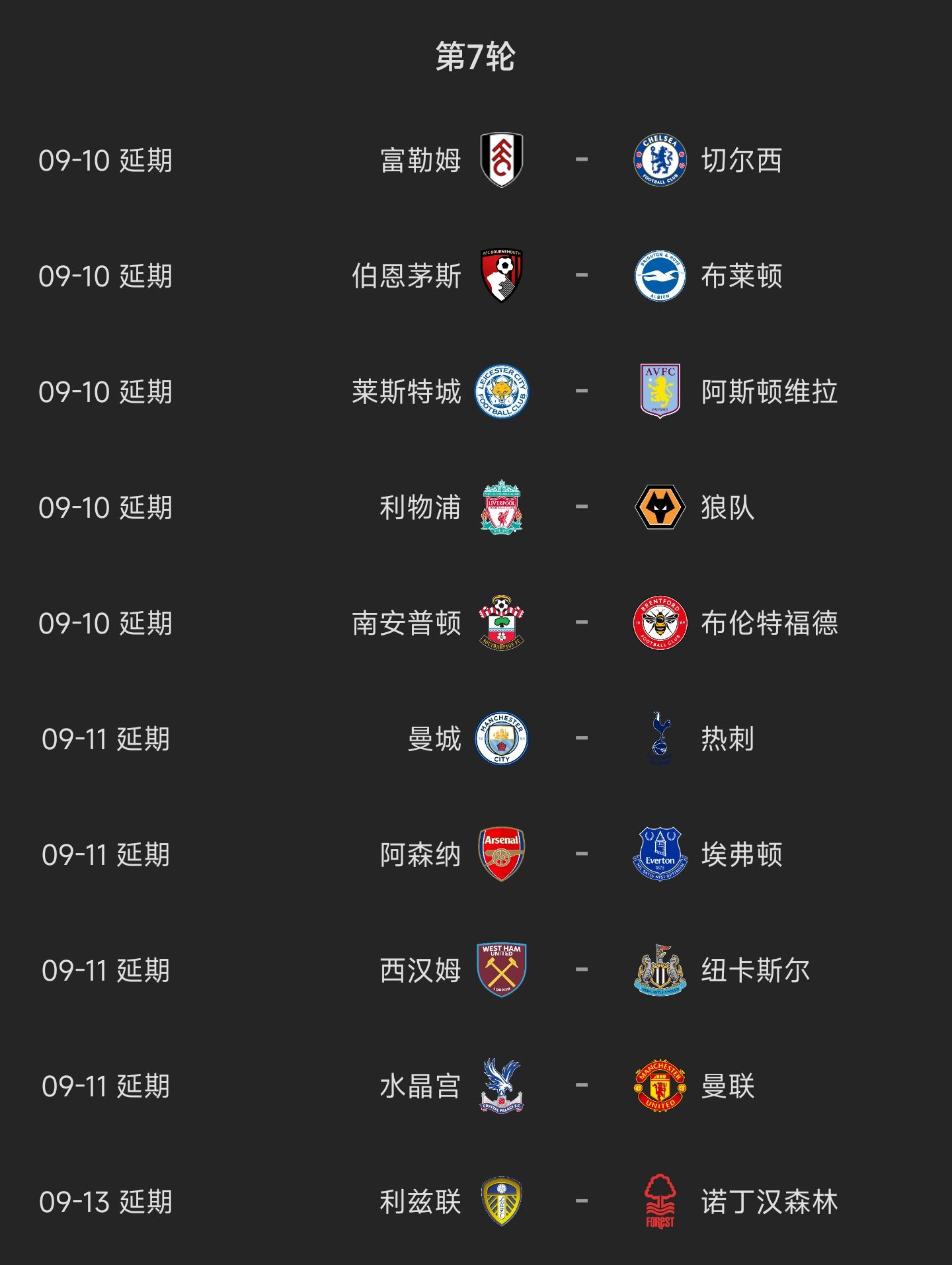
Task: View the Arsenal vs Everton fixture
Action: (580, 854)
